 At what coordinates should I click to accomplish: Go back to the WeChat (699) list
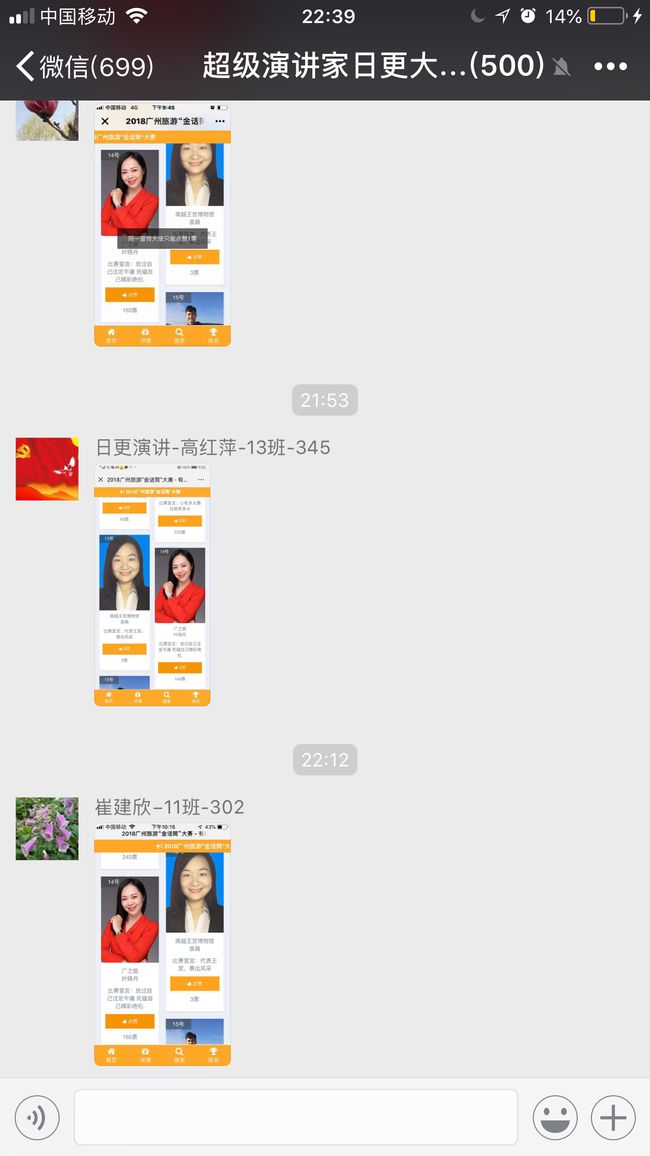[85, 66]
